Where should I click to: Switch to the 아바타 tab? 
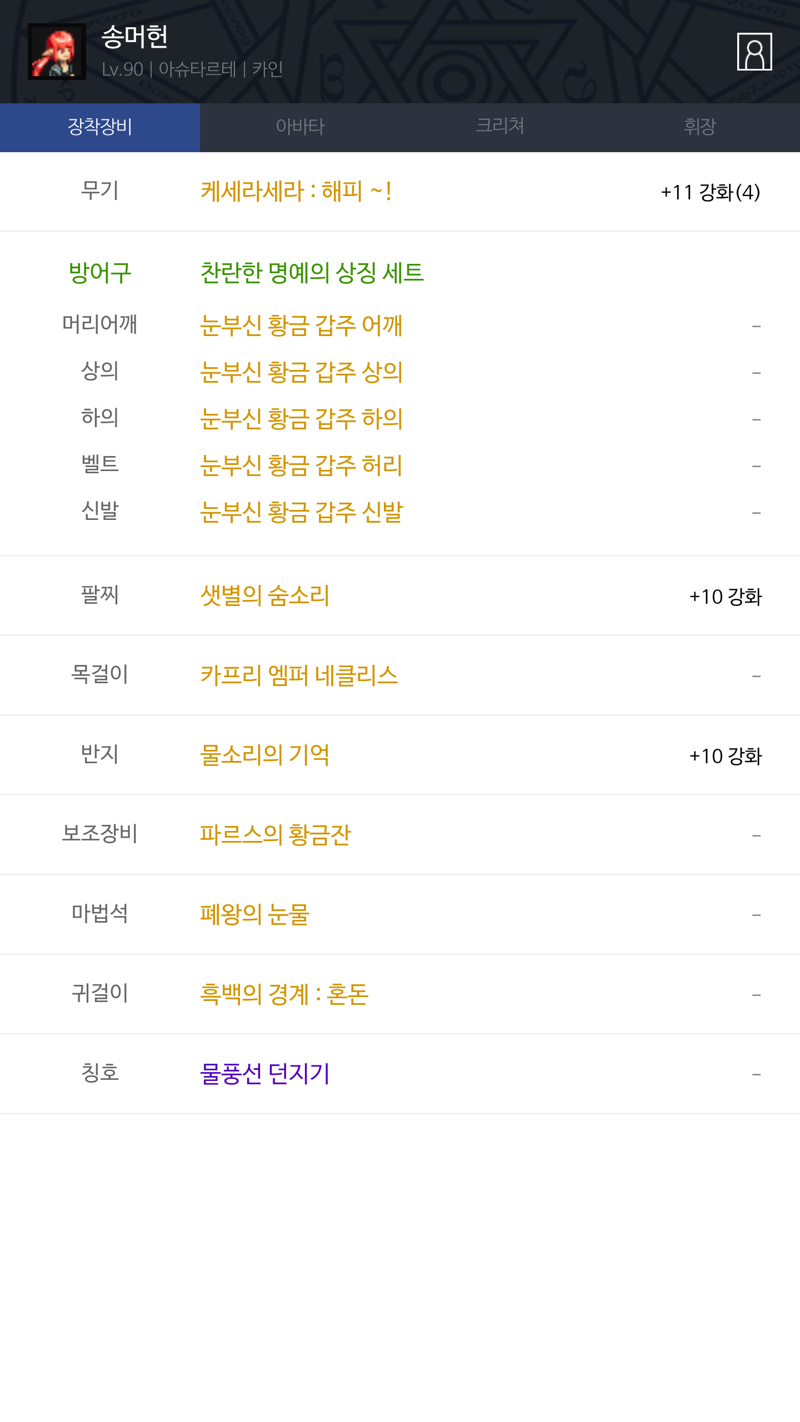(300, 127)
